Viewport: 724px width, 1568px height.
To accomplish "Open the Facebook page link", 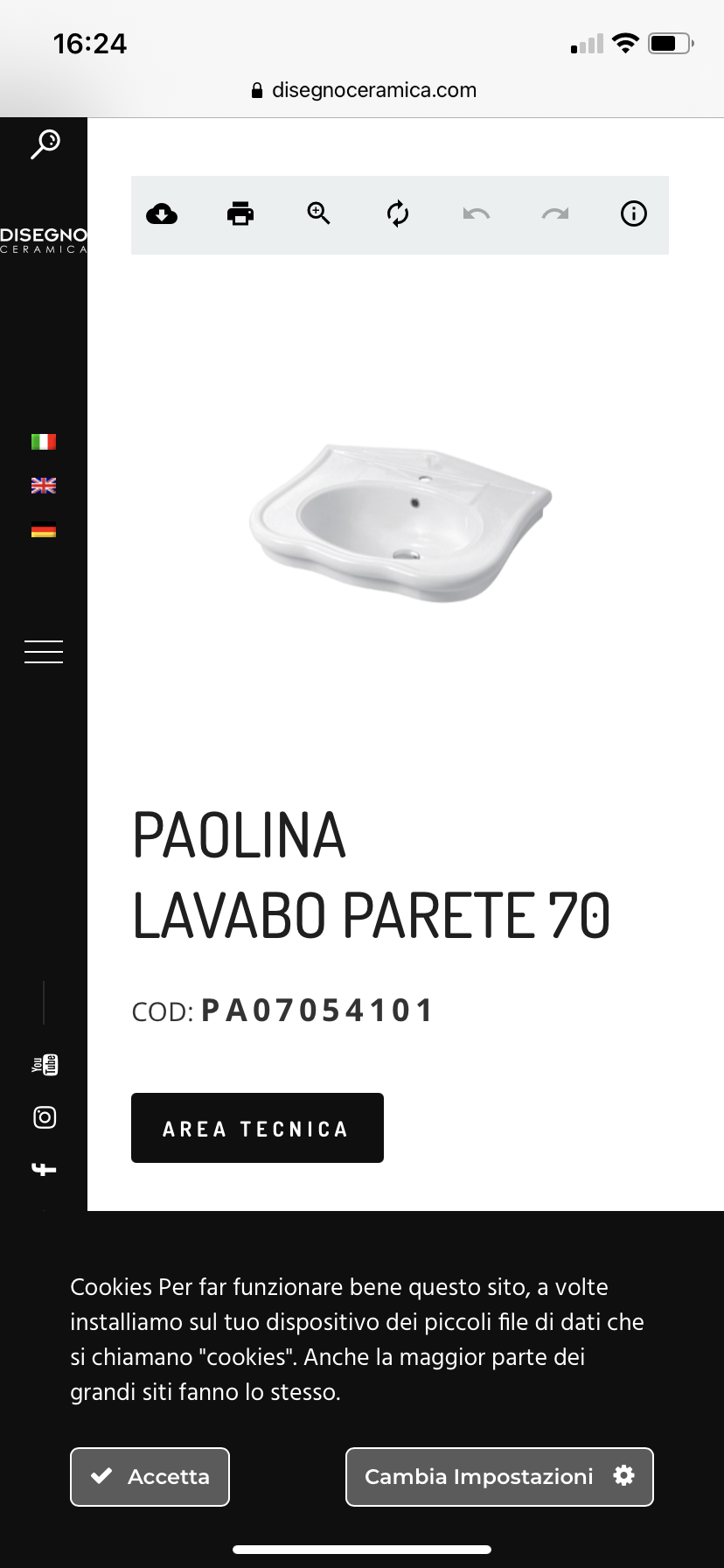I will click(45, 1170).
